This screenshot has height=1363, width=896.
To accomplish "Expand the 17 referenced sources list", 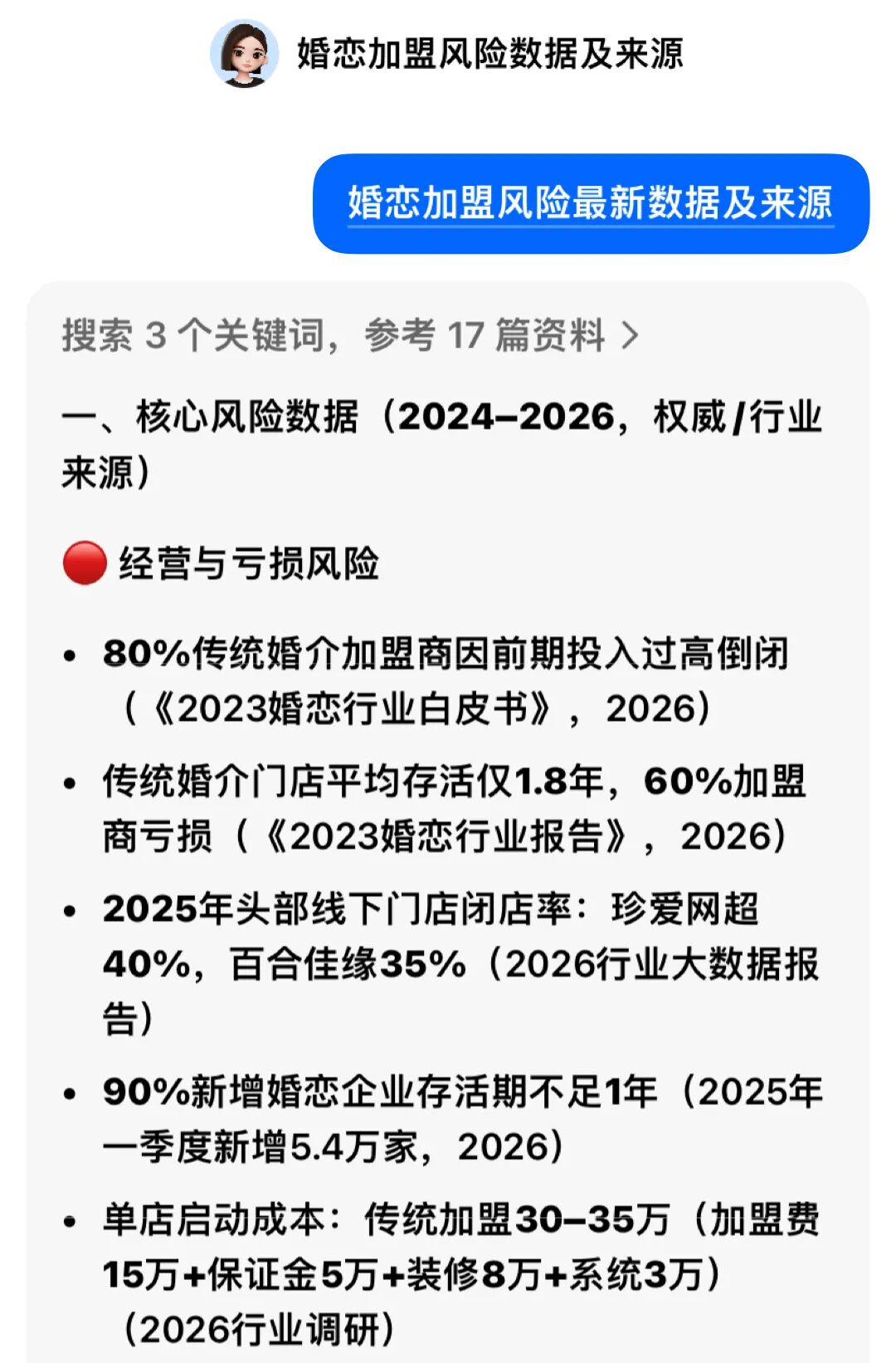I will click(x=350, y=336).
